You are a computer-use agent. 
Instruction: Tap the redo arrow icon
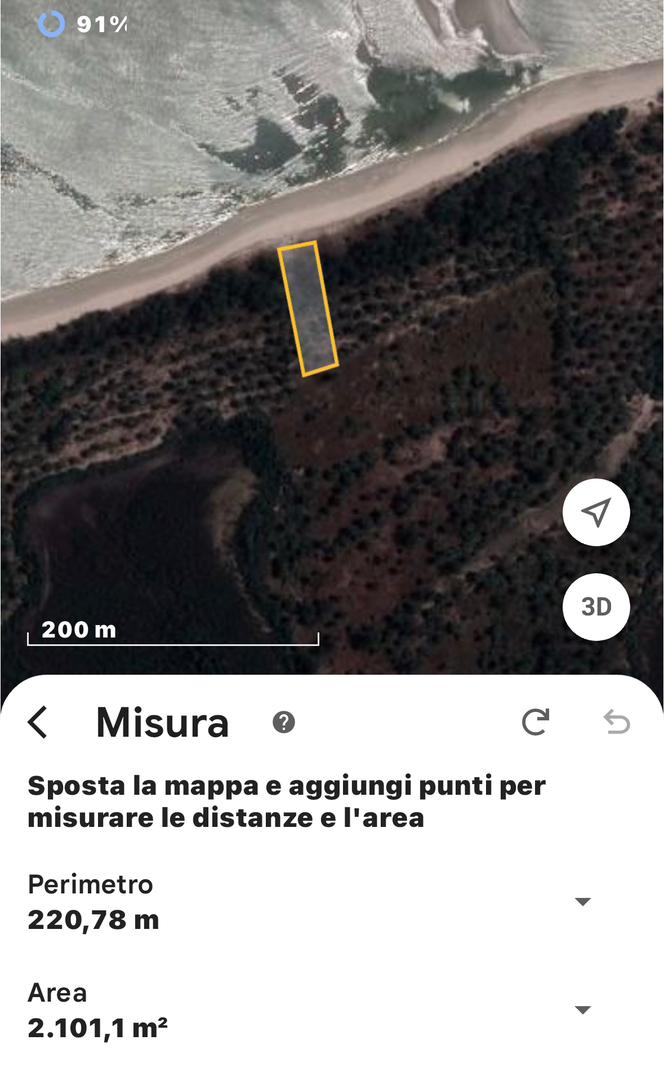coord(536,722)
